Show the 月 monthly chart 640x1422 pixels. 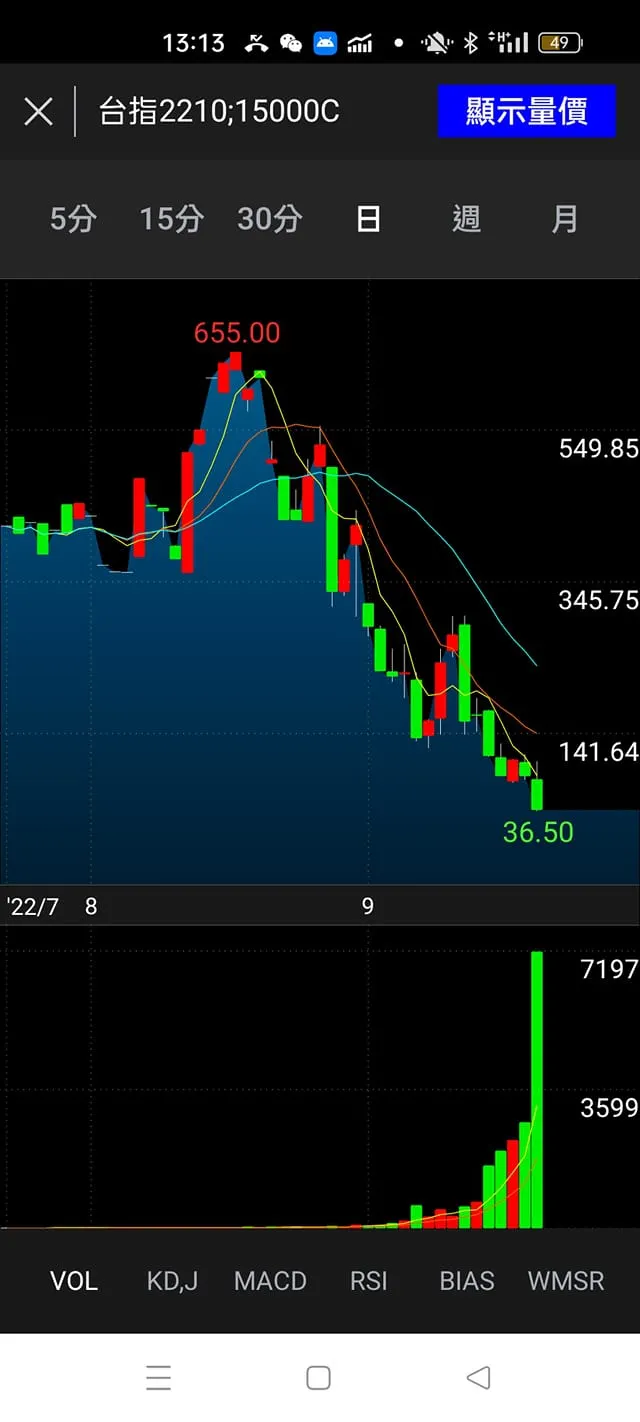(x=564, y=219)
